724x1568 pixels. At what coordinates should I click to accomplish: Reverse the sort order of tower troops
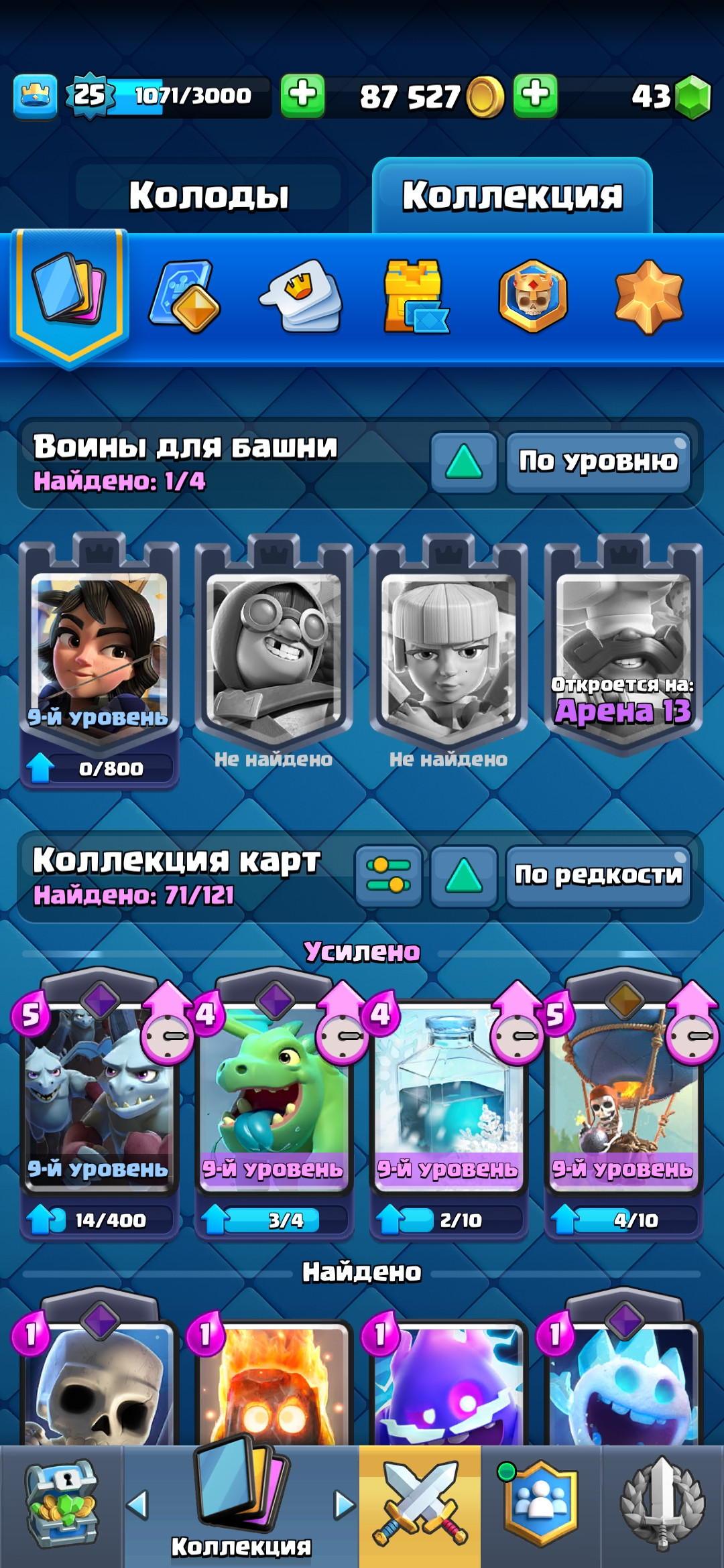pyautogui.click(x=464, y=462)
